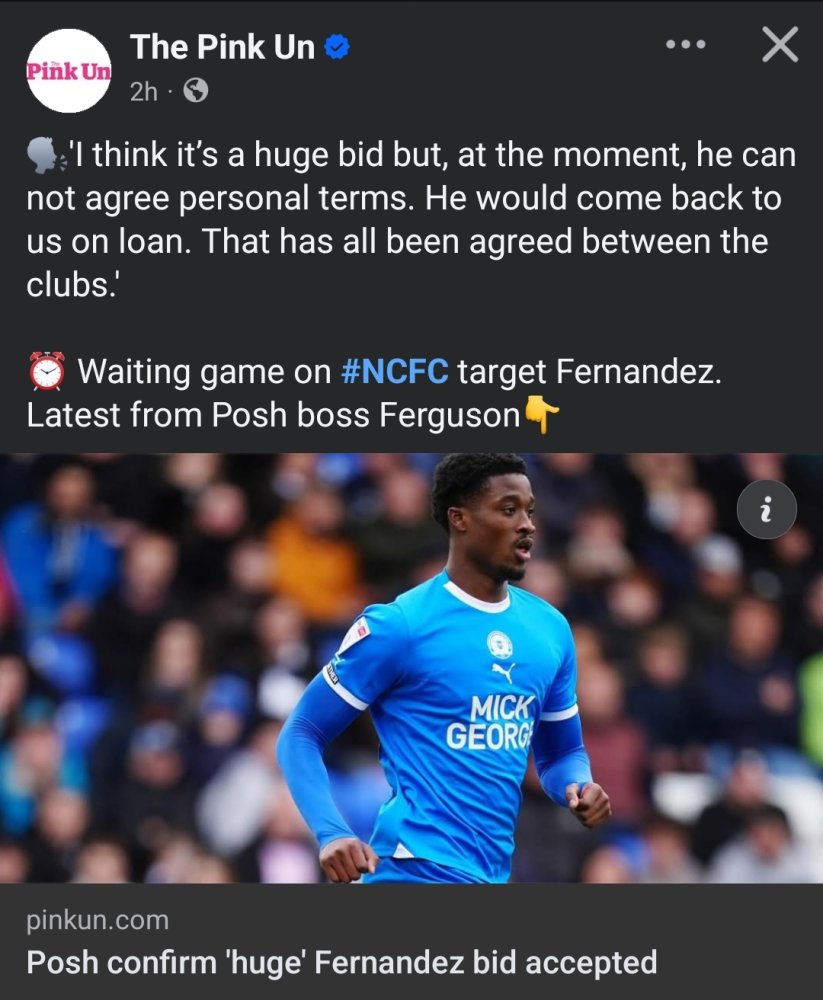Viewport: 823px width, 1000px height.
Task: Dismiss this post with the X
Action: coord(779,45)
